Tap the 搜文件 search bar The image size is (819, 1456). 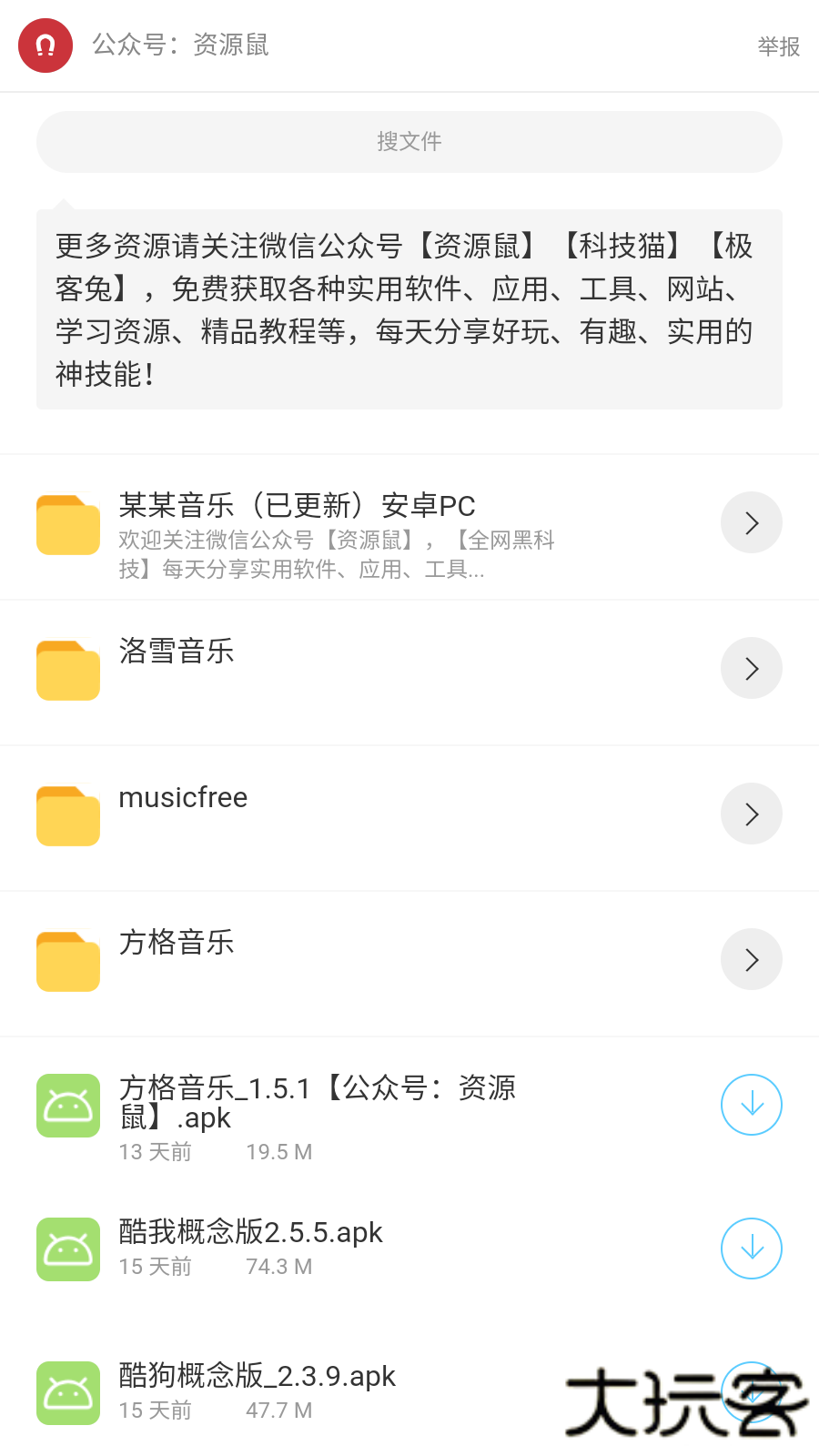[409, 141]
